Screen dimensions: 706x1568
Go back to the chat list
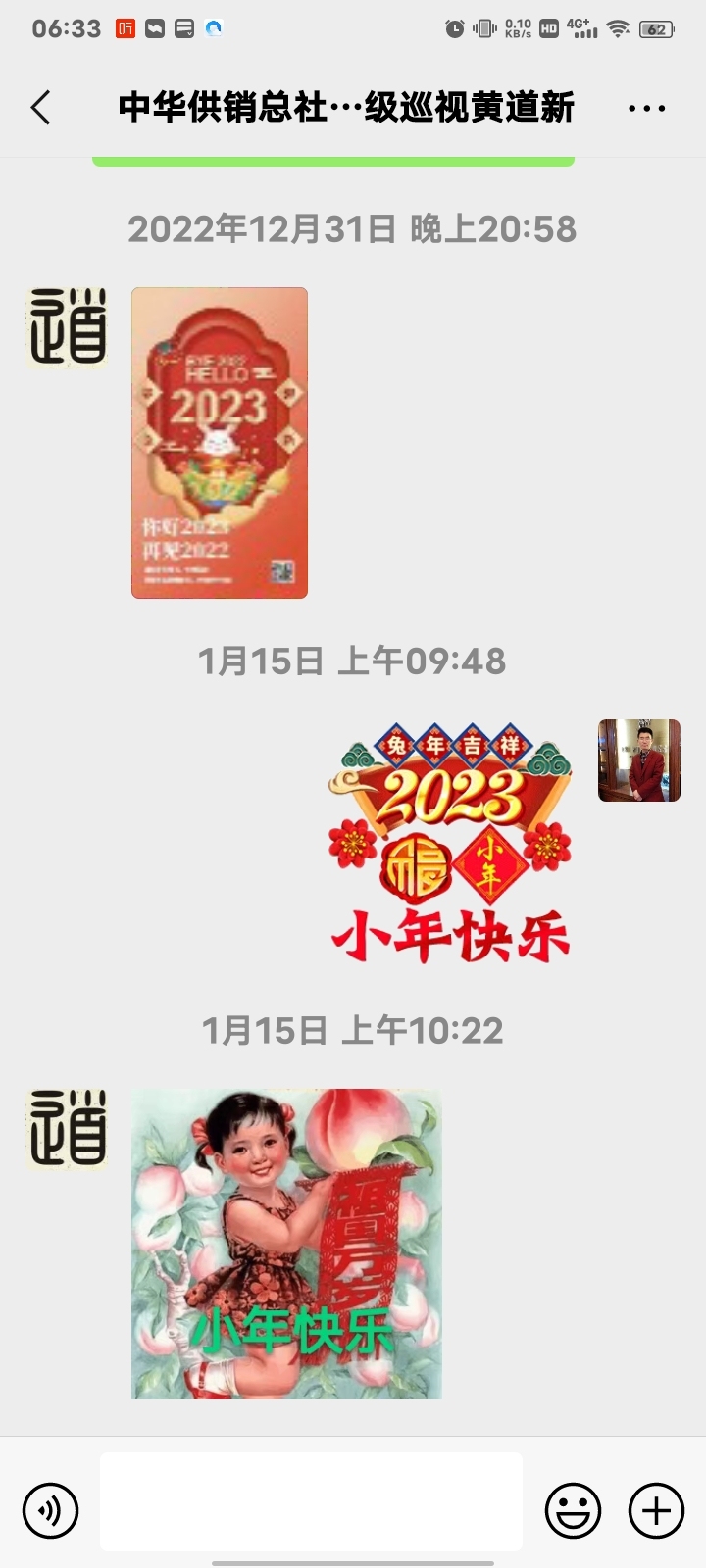pyautogui.click(x=41, y=108)
